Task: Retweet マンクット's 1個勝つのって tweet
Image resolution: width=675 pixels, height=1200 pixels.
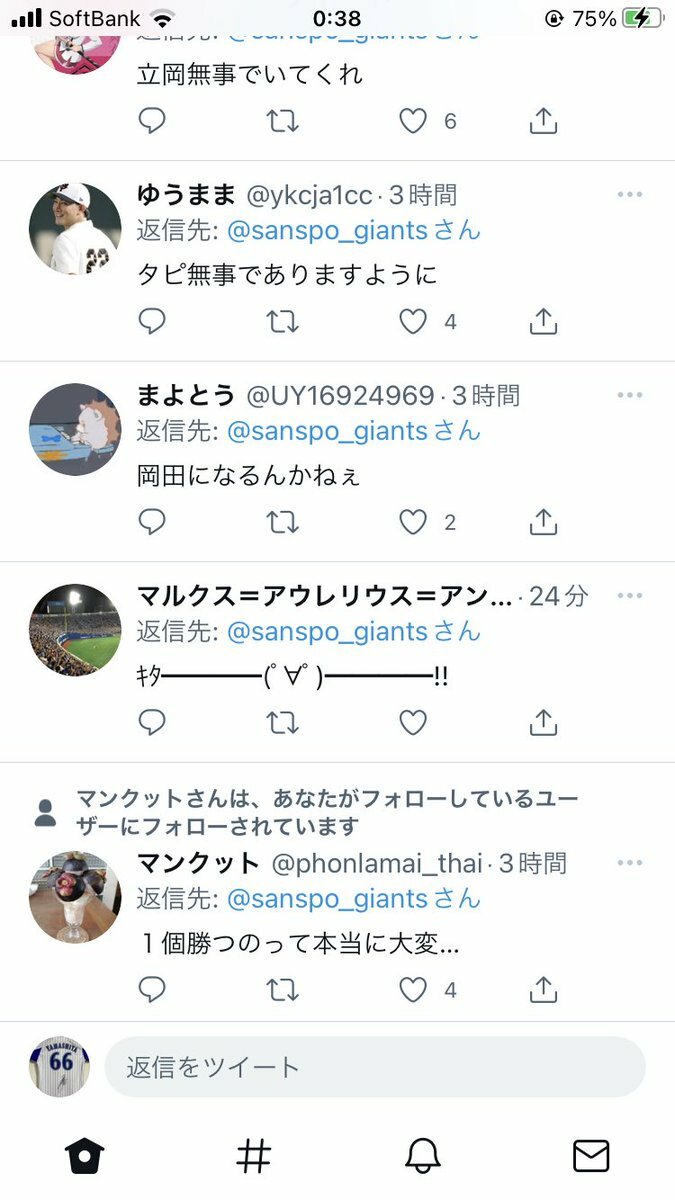Action: [283, 990]
